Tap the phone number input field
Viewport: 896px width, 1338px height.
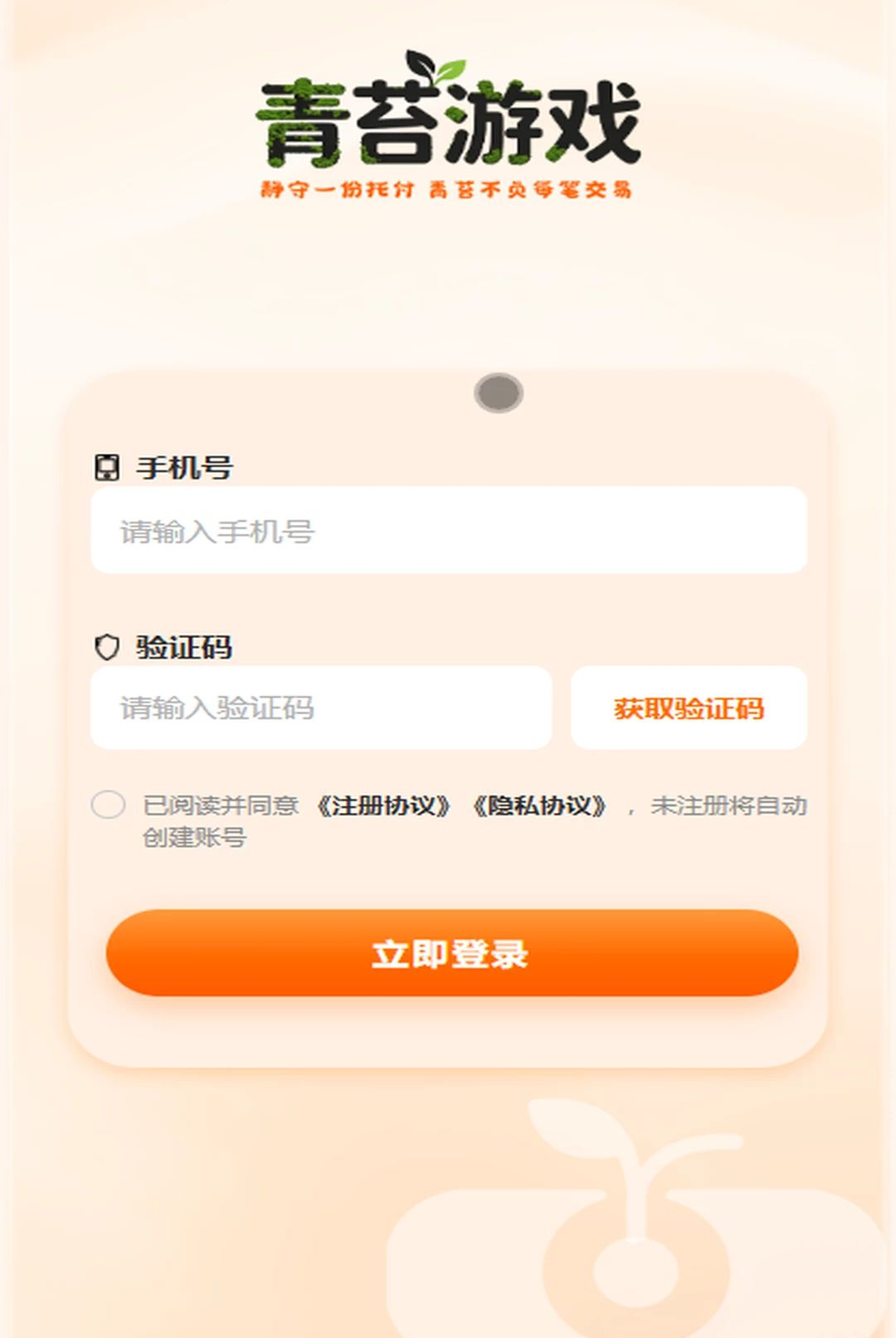click(449, 530)
